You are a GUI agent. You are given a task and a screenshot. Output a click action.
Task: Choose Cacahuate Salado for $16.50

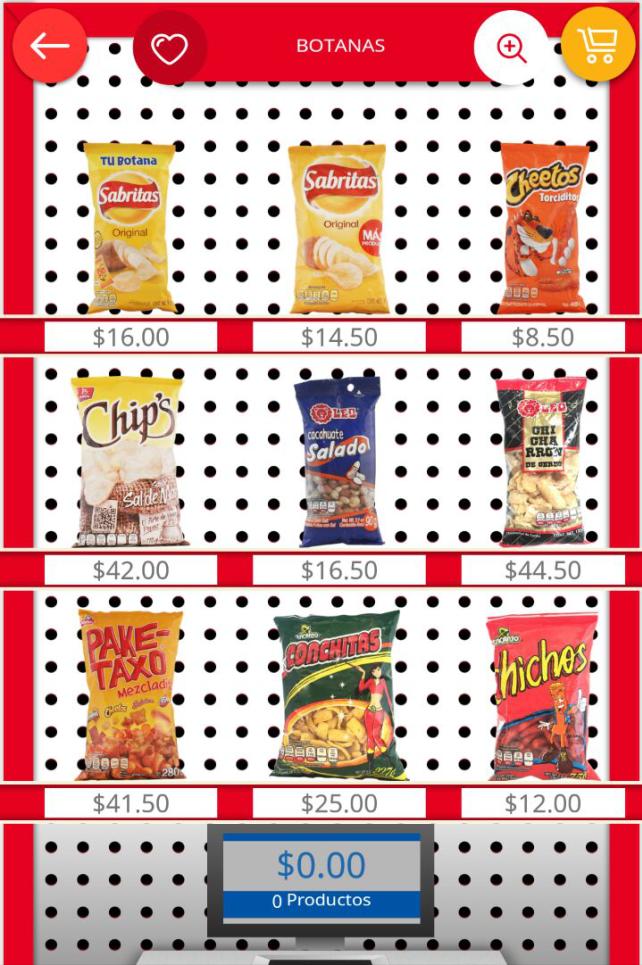[x=338, y=461]
